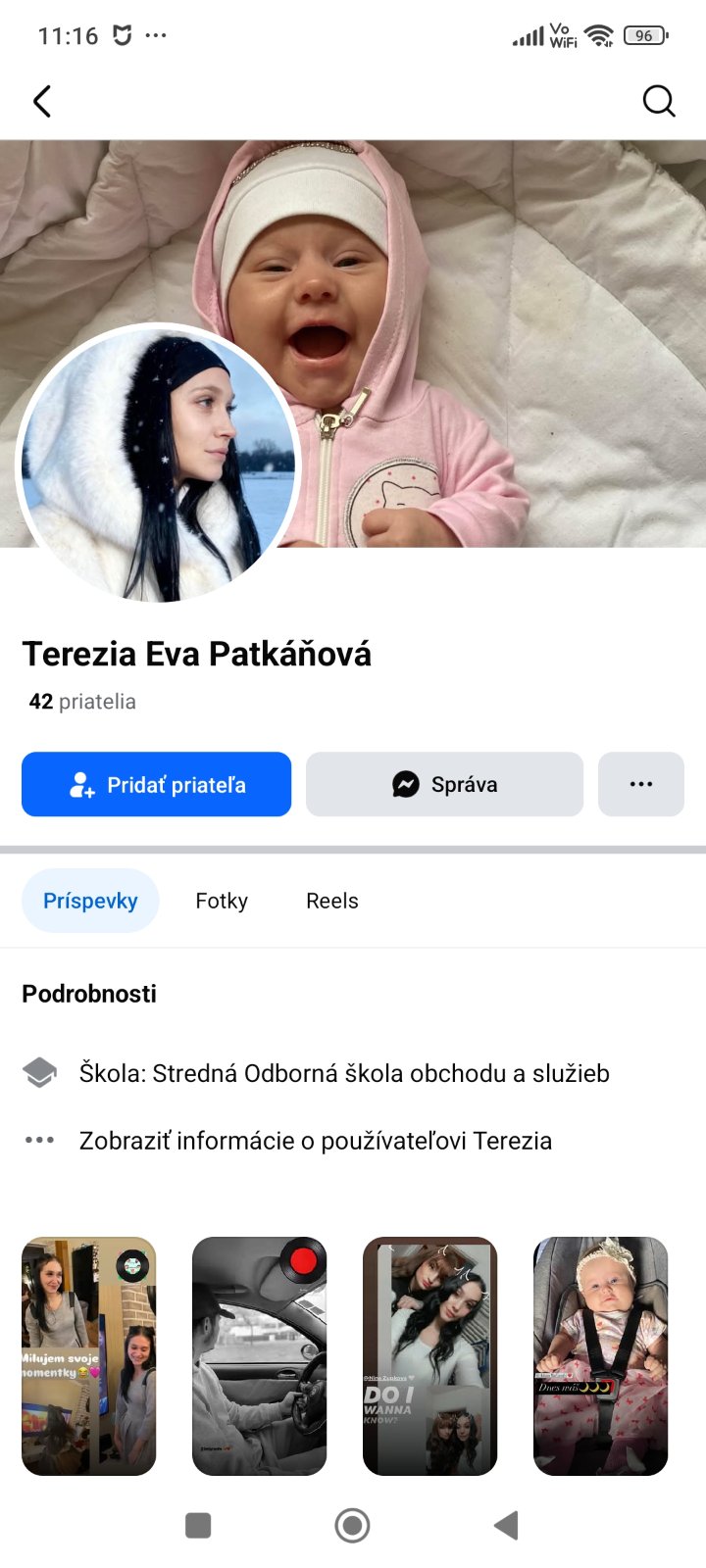This screenshot has height=1568, width=706.
Task: Open the three-dot more options button
Action: coord(641,784)
